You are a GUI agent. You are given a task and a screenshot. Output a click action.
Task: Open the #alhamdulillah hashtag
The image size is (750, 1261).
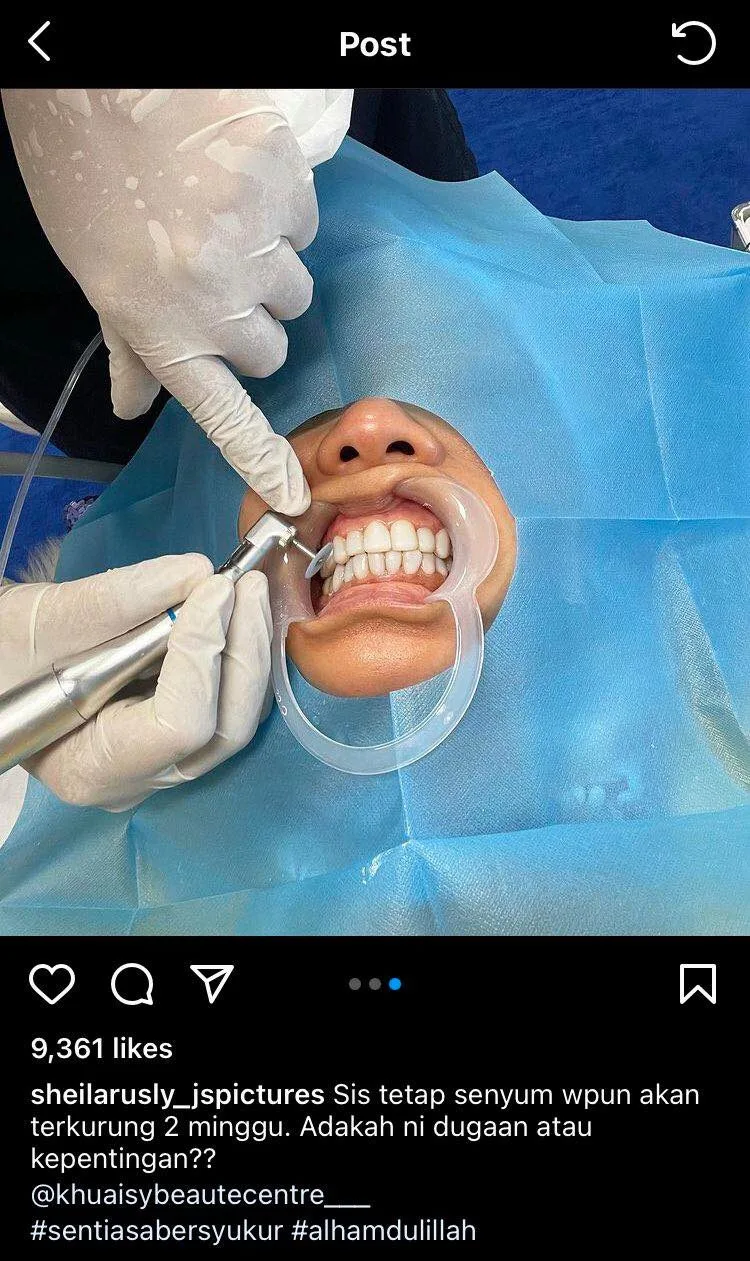383,1229
